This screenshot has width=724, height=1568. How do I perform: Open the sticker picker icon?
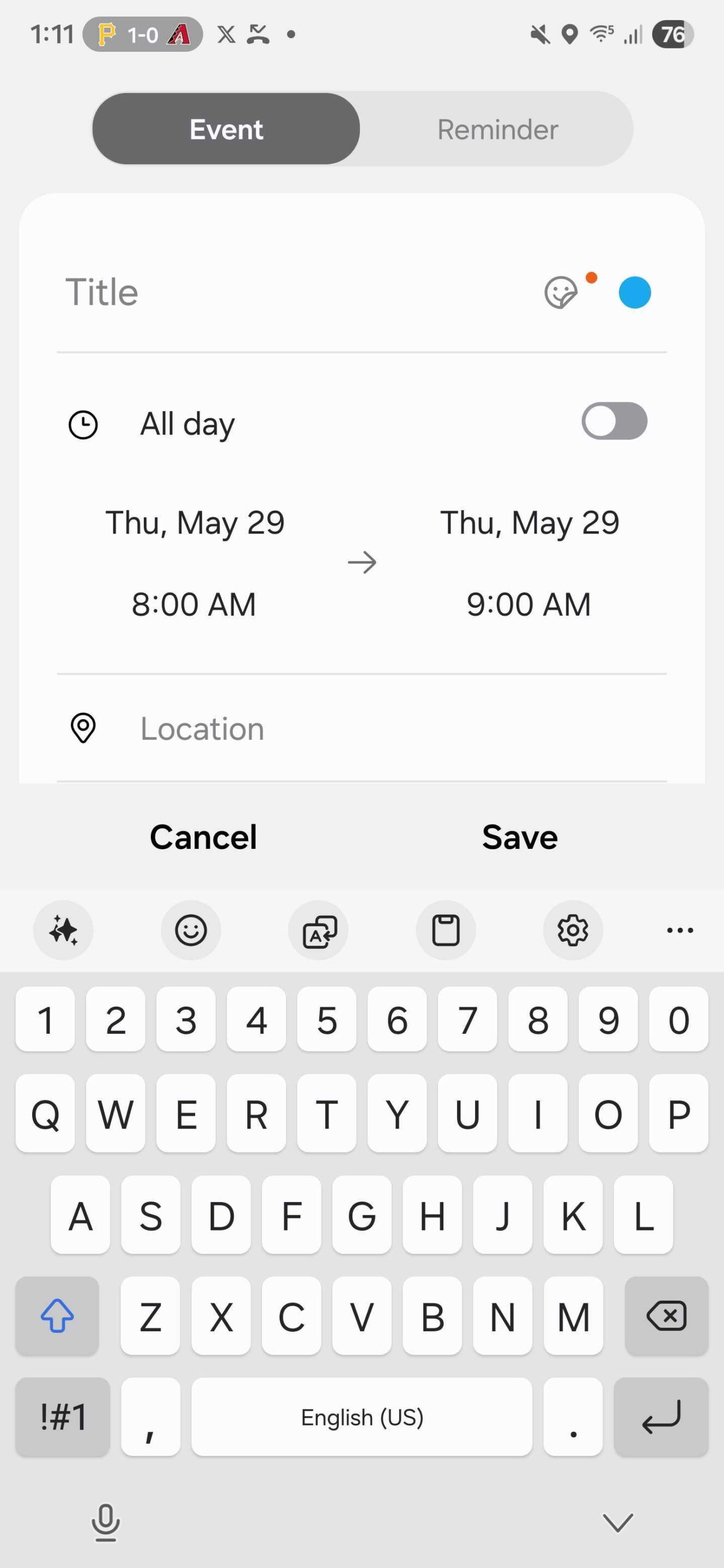coord(560,293)
